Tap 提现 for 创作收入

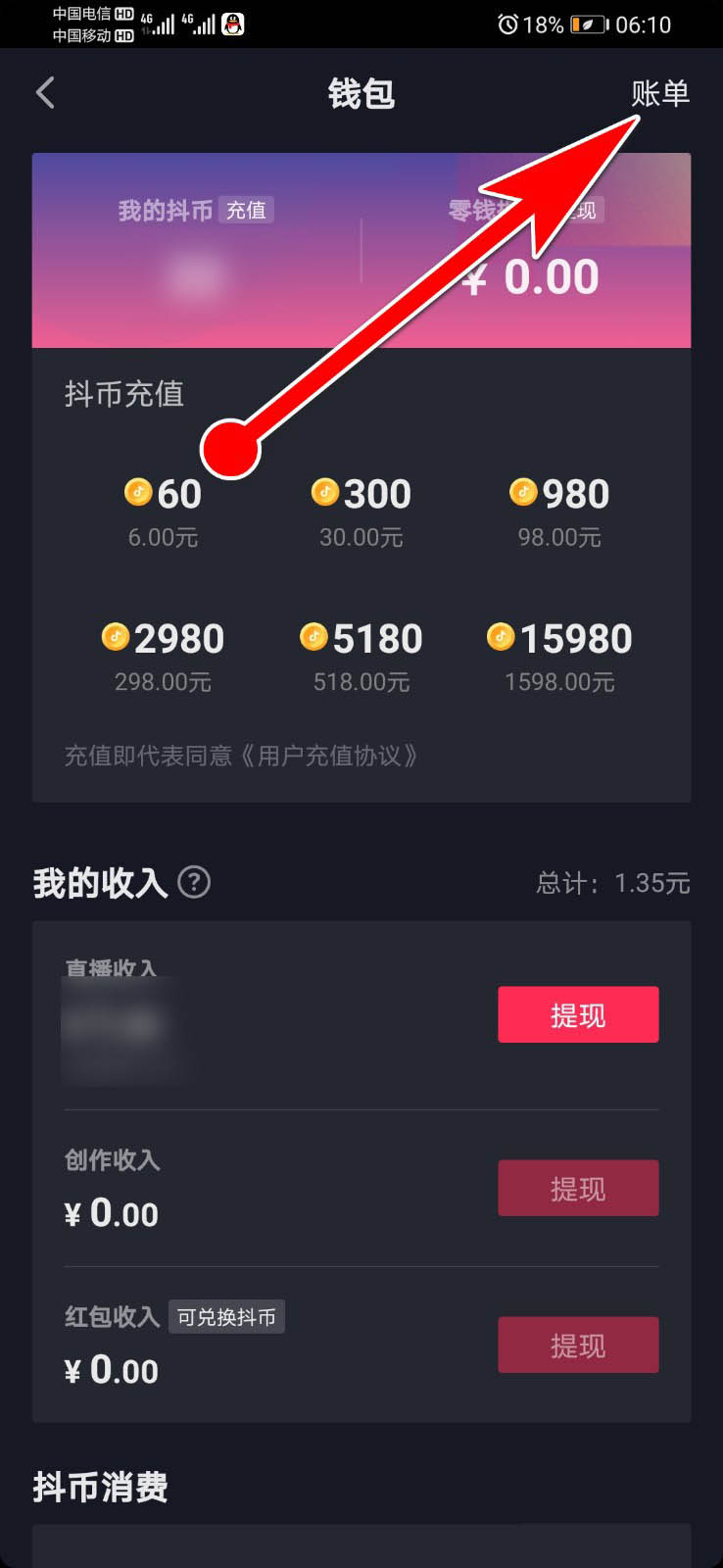click(x=578, y=1188)
